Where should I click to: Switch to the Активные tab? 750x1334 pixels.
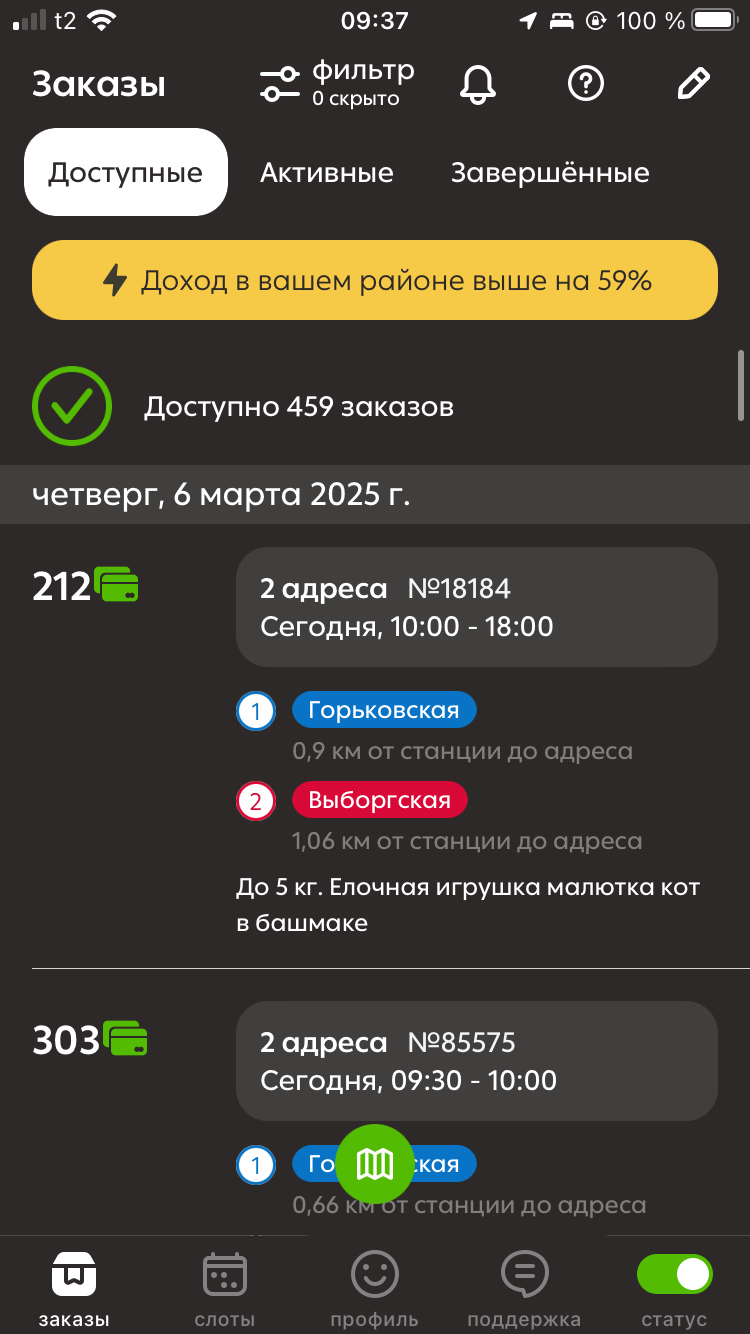coord(327,172)
